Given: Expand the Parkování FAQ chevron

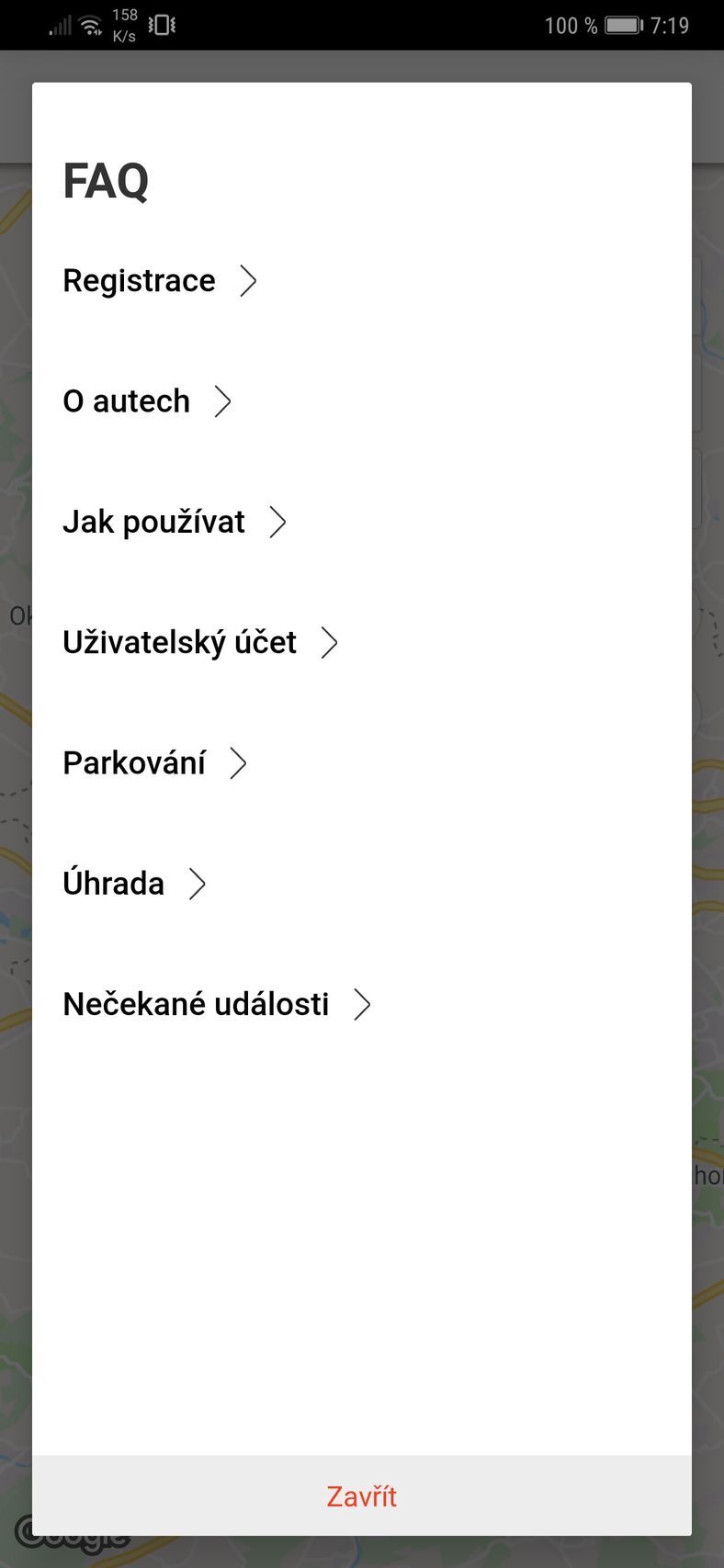Looking at the screenshot, I should (239, 763).
